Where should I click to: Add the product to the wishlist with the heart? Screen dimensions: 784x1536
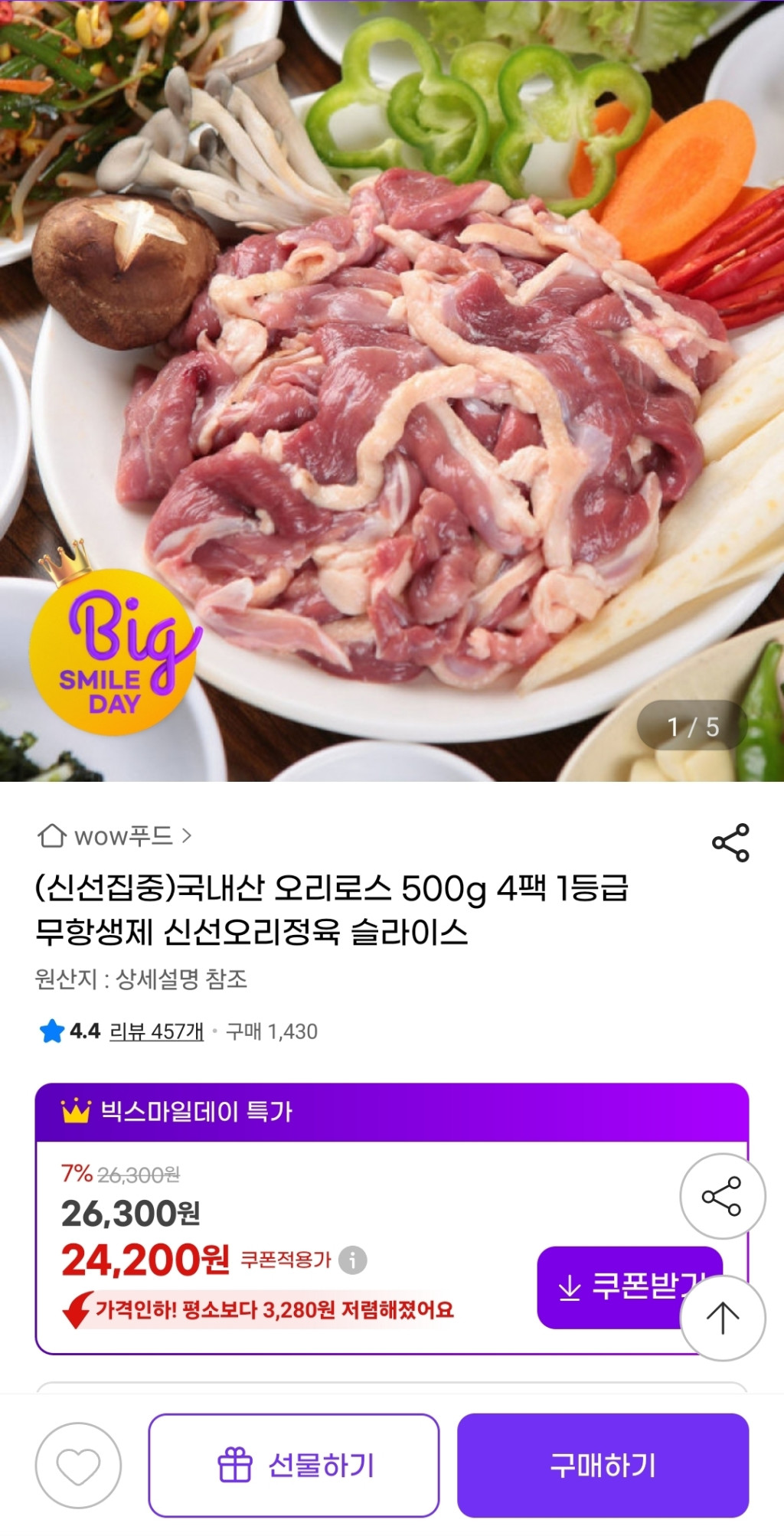point(78,1466)
